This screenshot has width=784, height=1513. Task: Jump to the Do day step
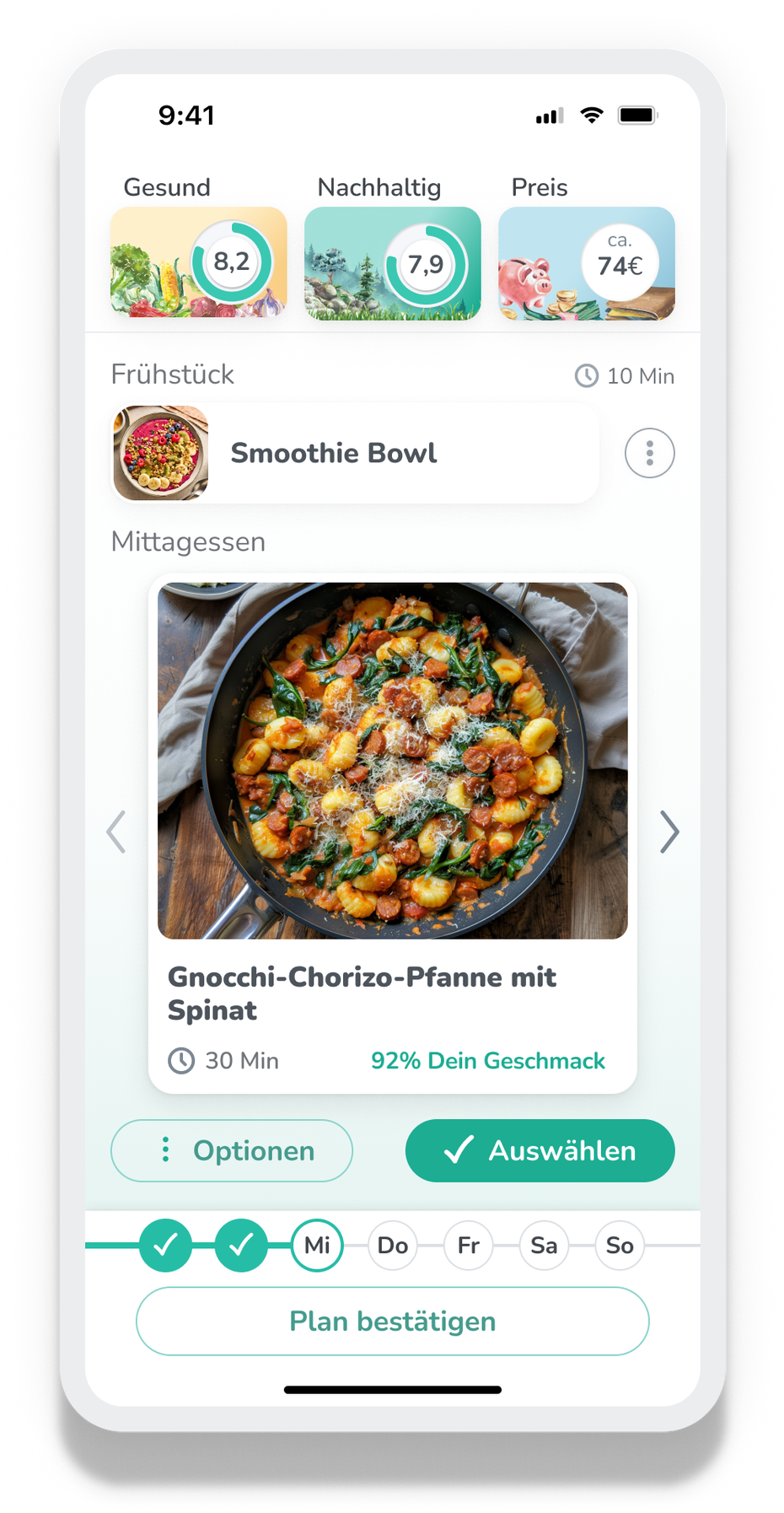pyautogui.click(x=393, y=1245)
